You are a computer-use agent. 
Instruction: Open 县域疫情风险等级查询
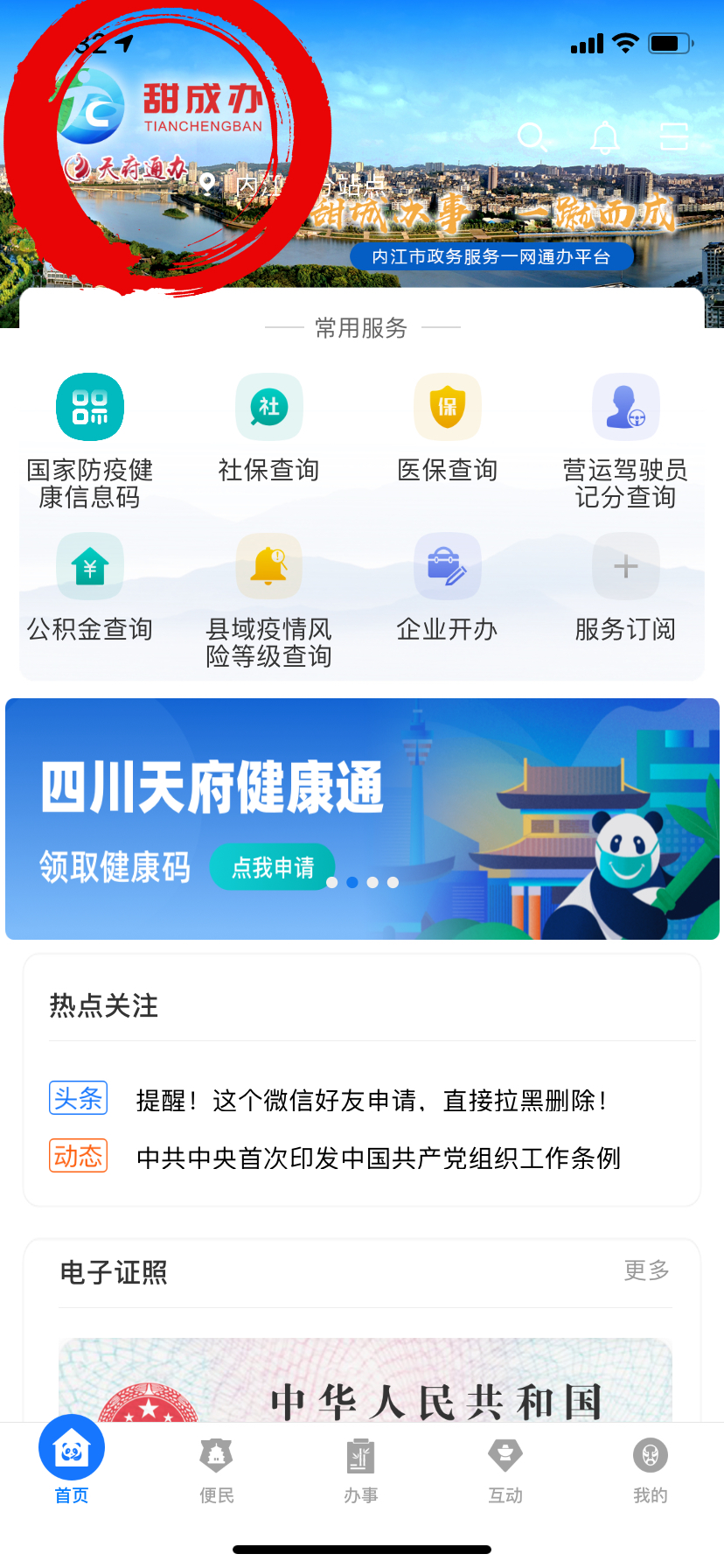coord(268,599)
